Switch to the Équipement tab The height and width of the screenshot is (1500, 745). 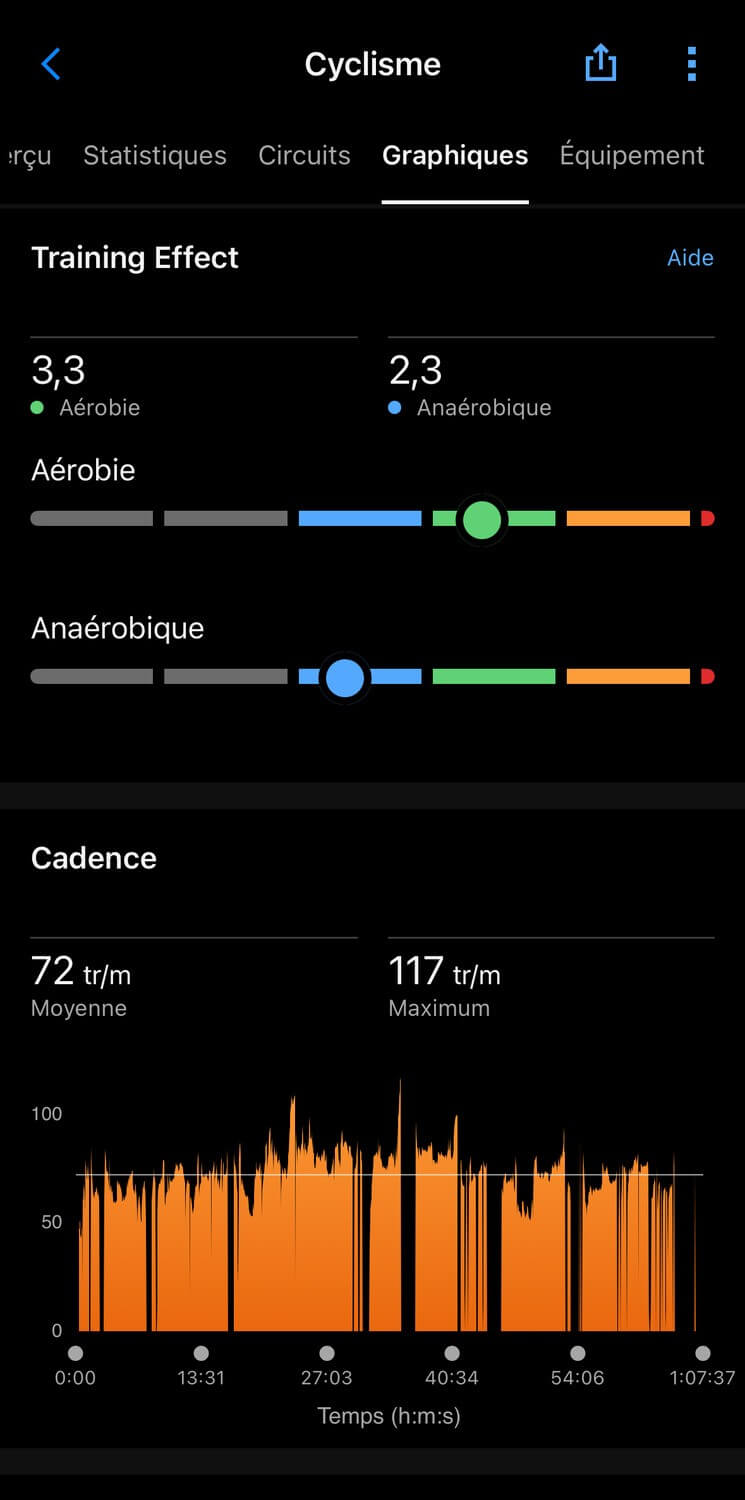coord(632,155)
